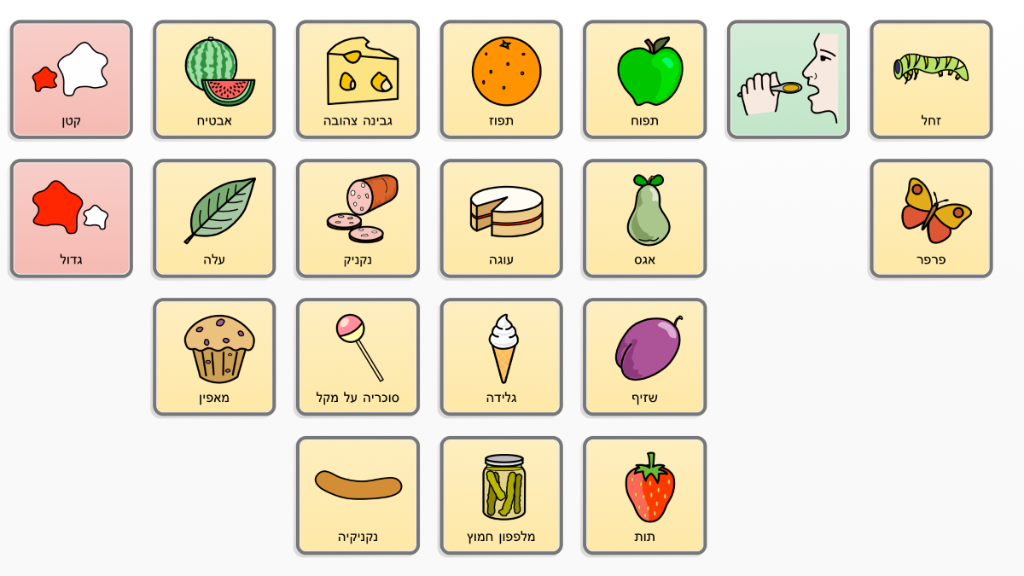Select the orange tile תפוז
The image size is (1024, 576).
(502, 80)
